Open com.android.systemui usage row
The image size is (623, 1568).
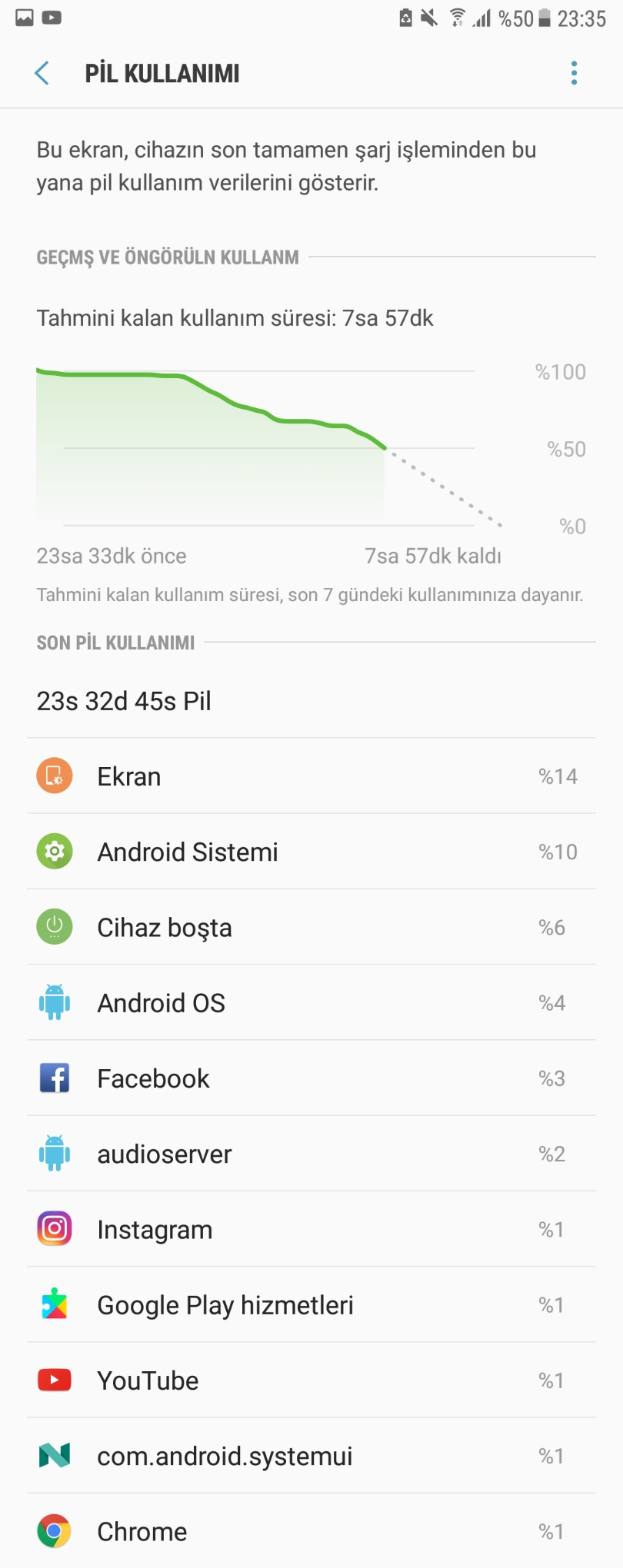(x=311, y=1455)
